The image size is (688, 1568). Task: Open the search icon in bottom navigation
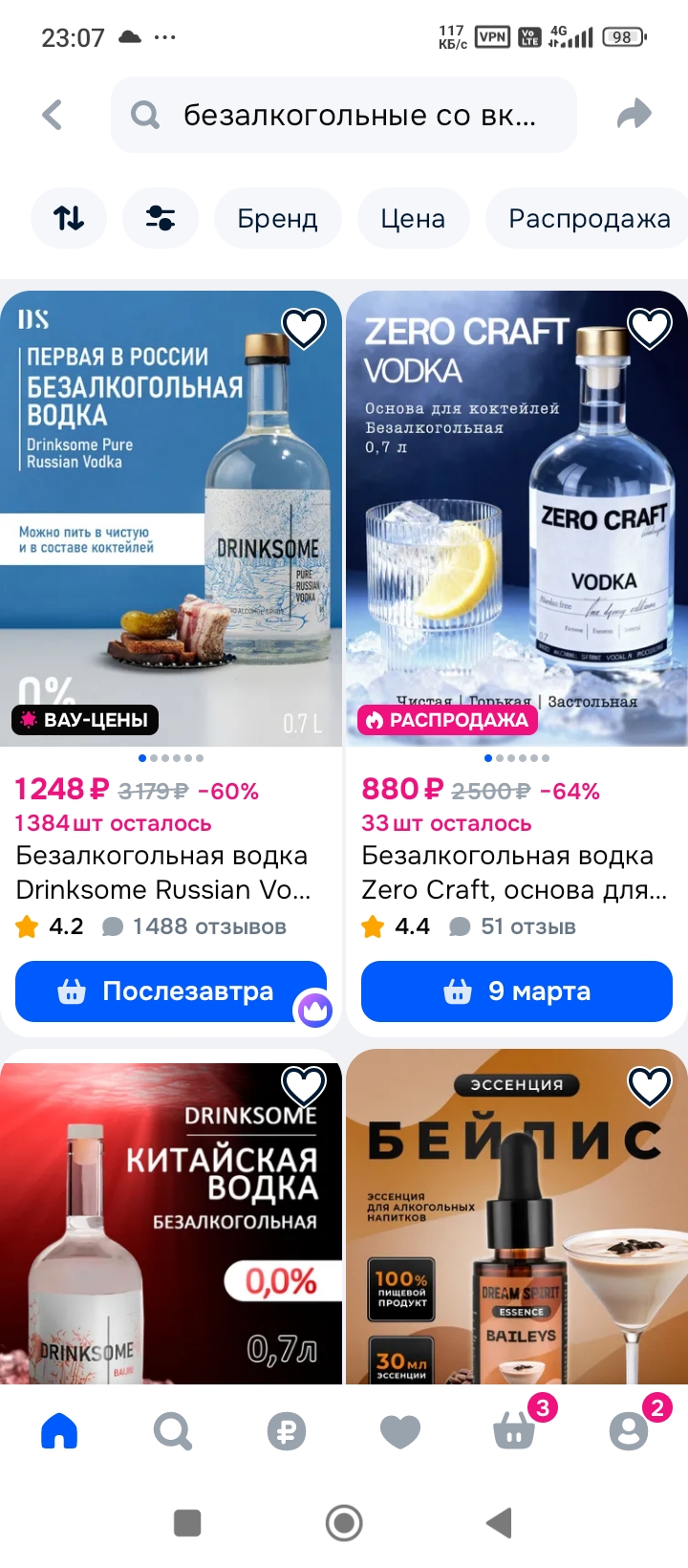(172, 1430)
